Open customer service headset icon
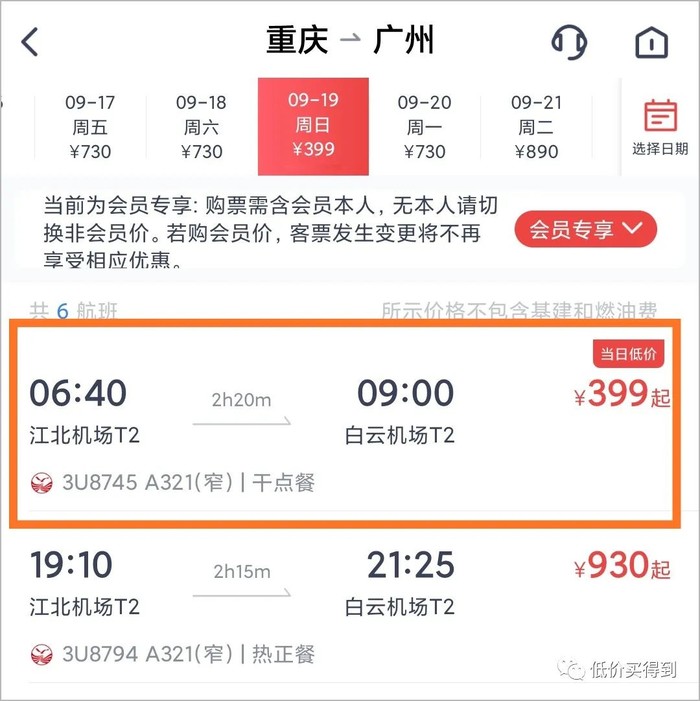This screenshot has height=701, width=700. coord(569,42)
